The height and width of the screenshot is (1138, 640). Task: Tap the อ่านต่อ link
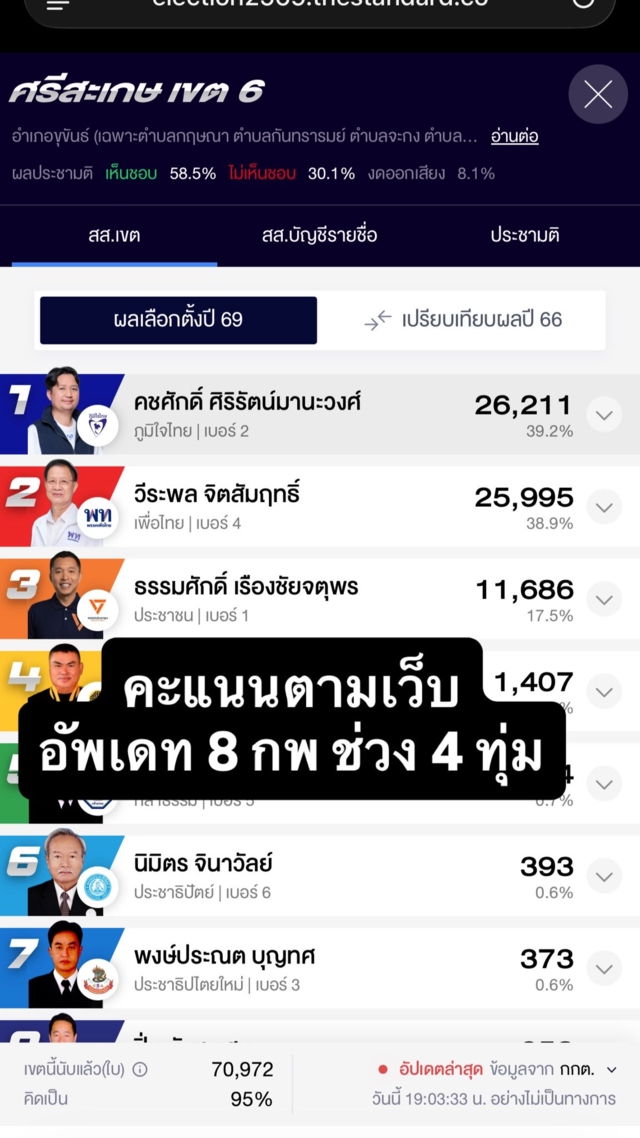(514, 136)
